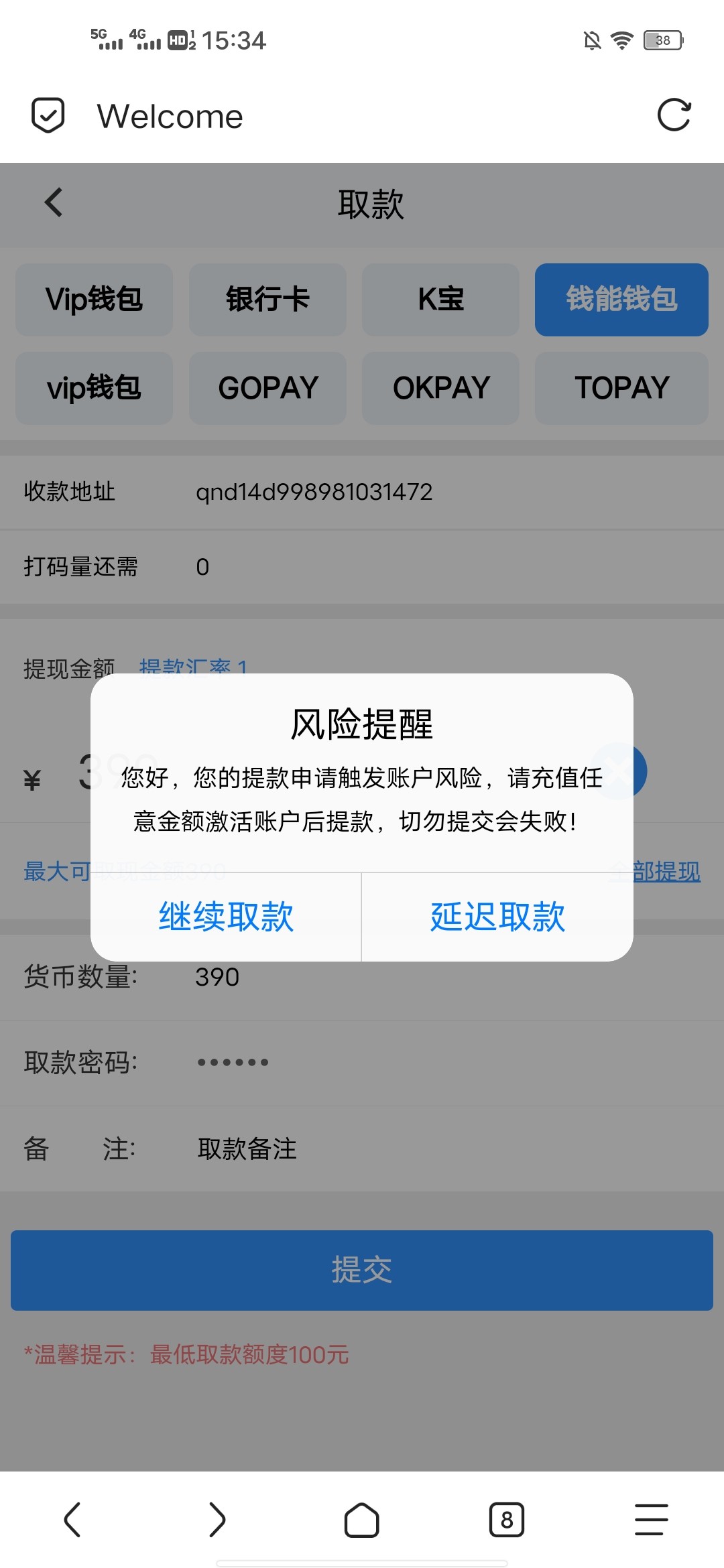The width and height of the screenshot is (724, 1568).
Task: Select the Vip钱包 withdrawal method
Action: click(x=94, y=300)
